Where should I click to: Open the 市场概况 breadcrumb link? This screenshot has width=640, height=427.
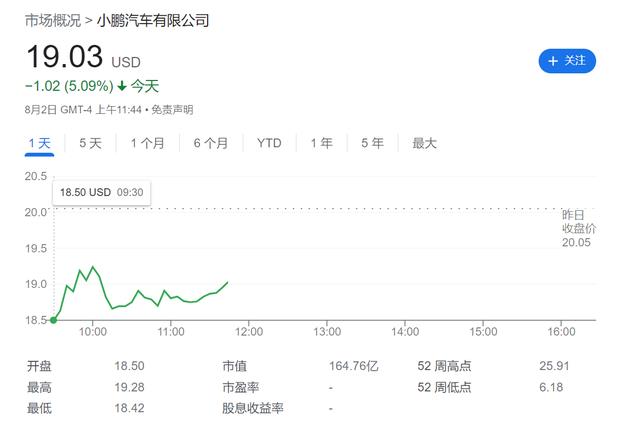pos(53,20)
